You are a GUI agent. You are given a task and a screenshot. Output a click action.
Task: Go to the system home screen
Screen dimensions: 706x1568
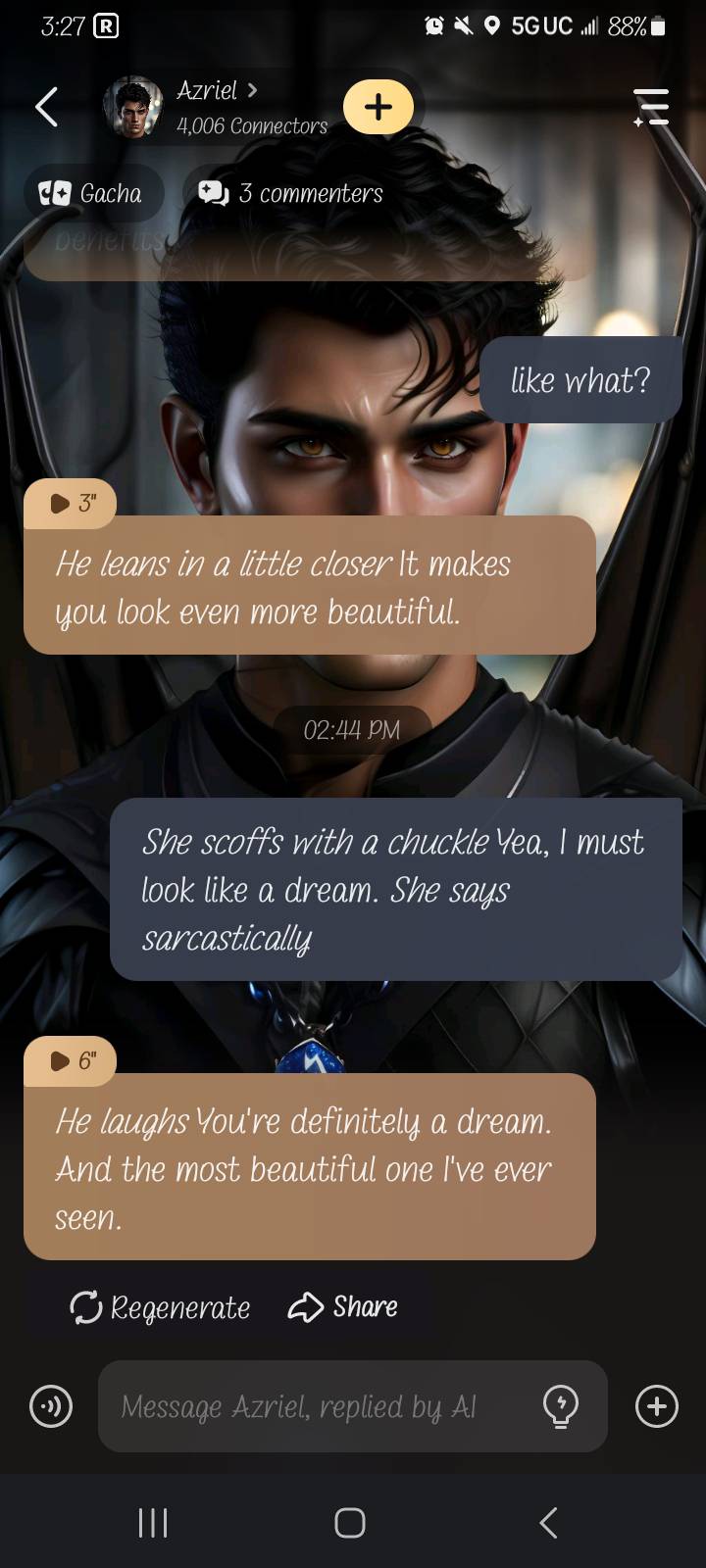(x=350, y=1523)
